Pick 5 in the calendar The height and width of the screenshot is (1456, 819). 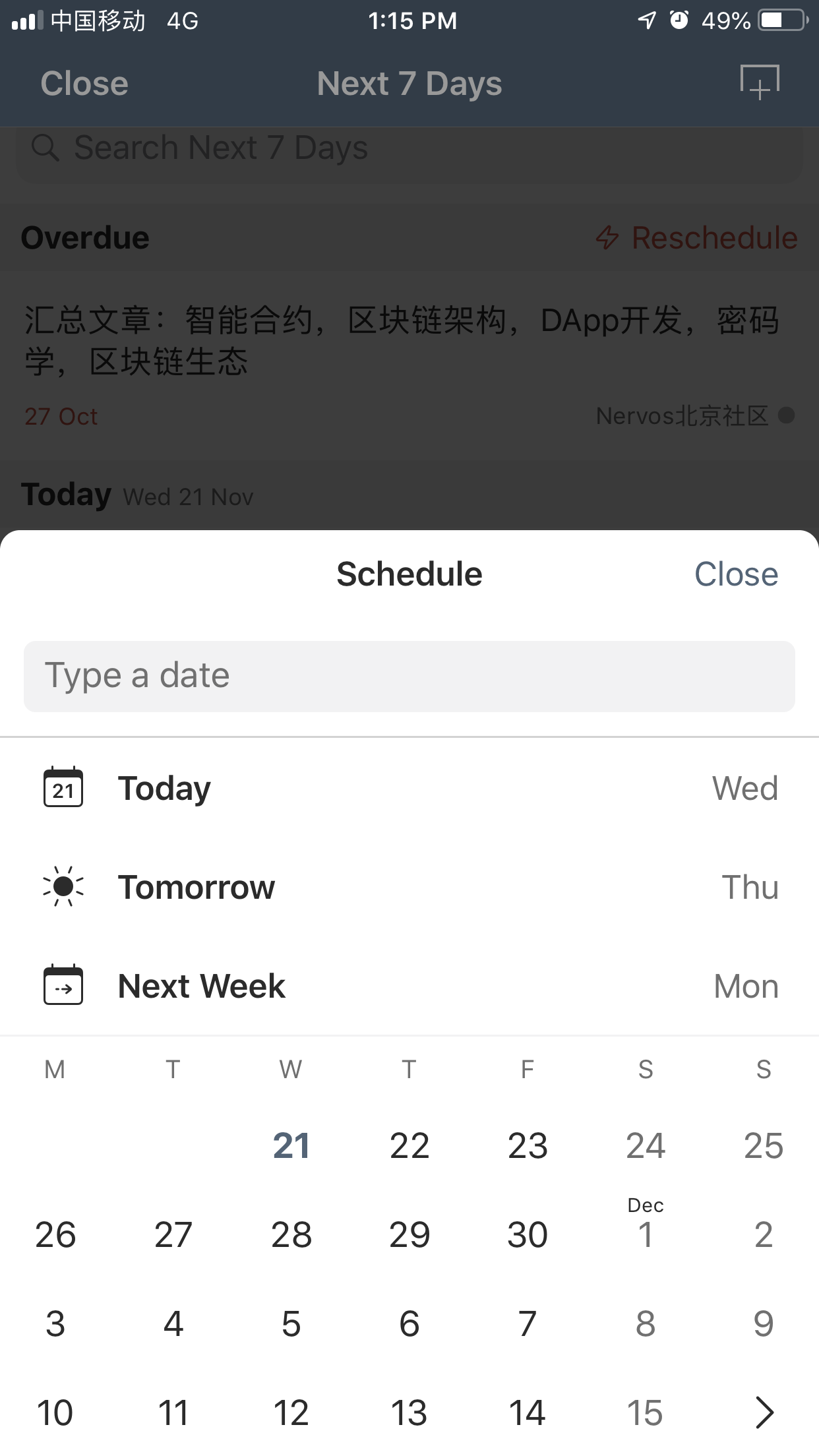click(291, 1324)
